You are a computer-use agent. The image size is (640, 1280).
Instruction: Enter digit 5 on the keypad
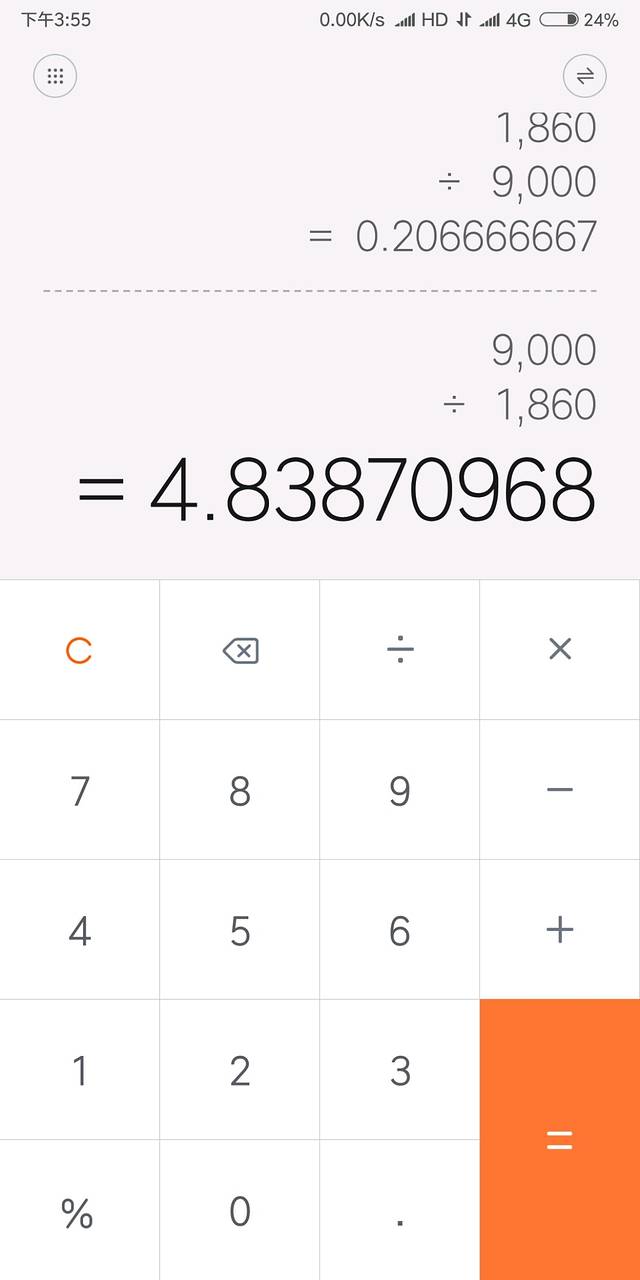point(240,931)
